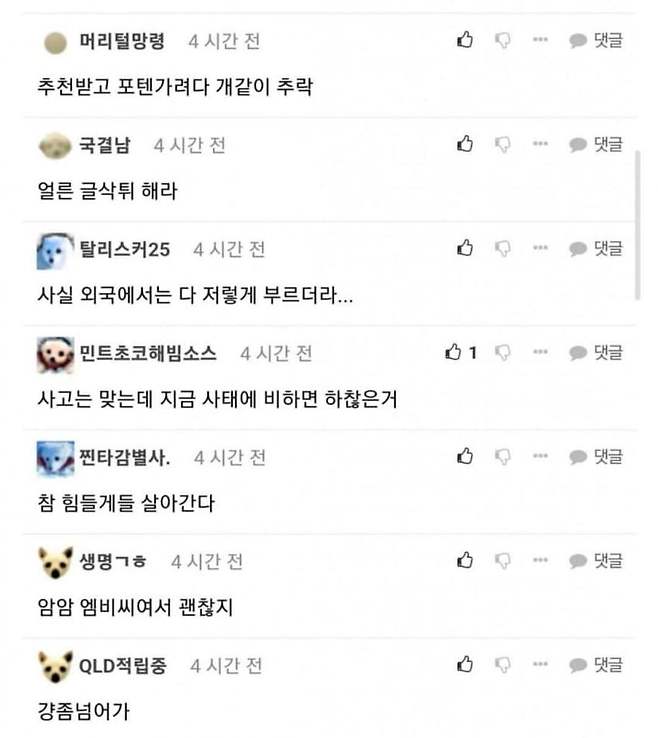Downvote 찐타감별사's comment
658x738 pixels.
503,456
